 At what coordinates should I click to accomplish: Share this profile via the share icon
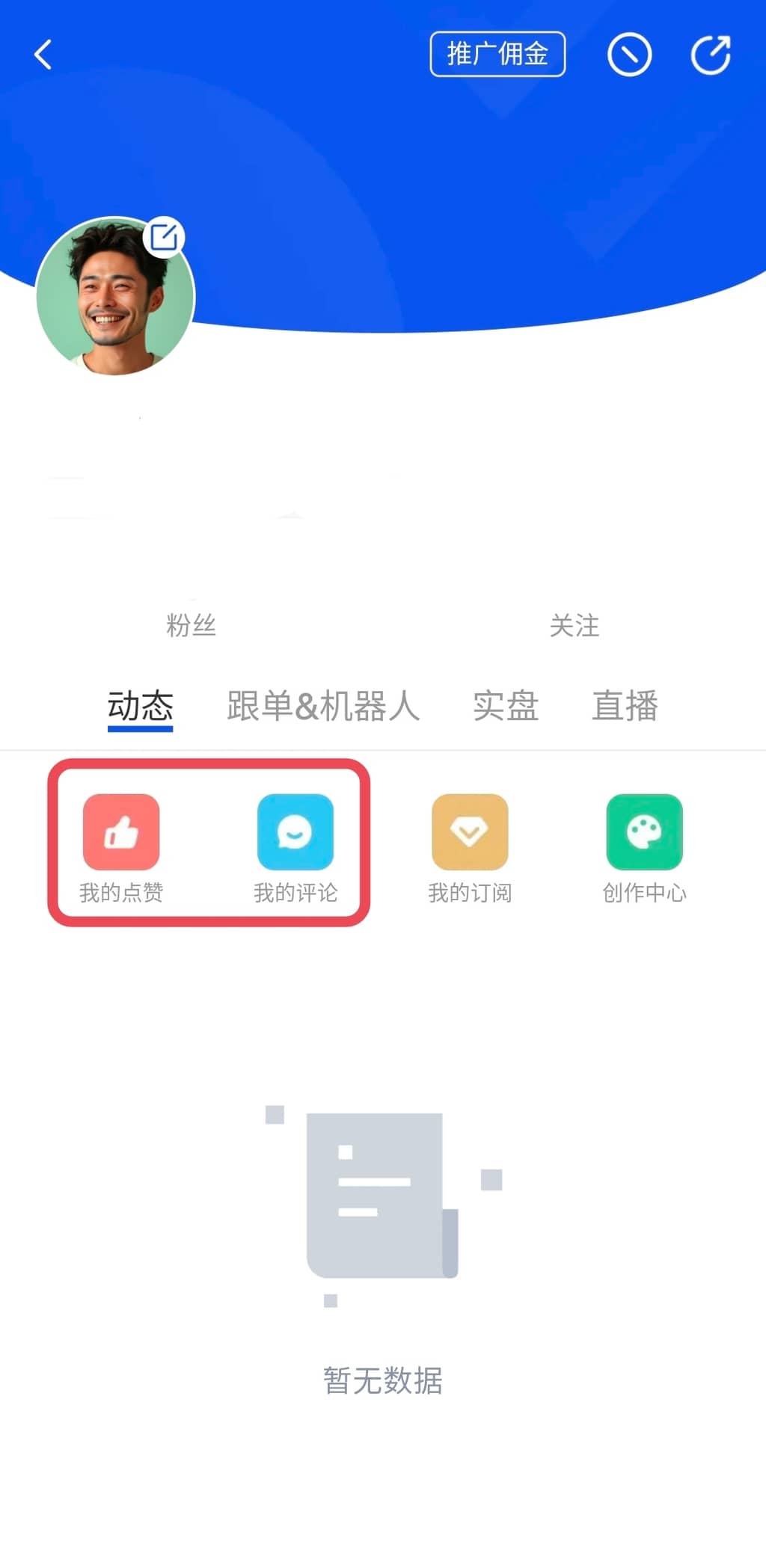[x=710, y=55]
